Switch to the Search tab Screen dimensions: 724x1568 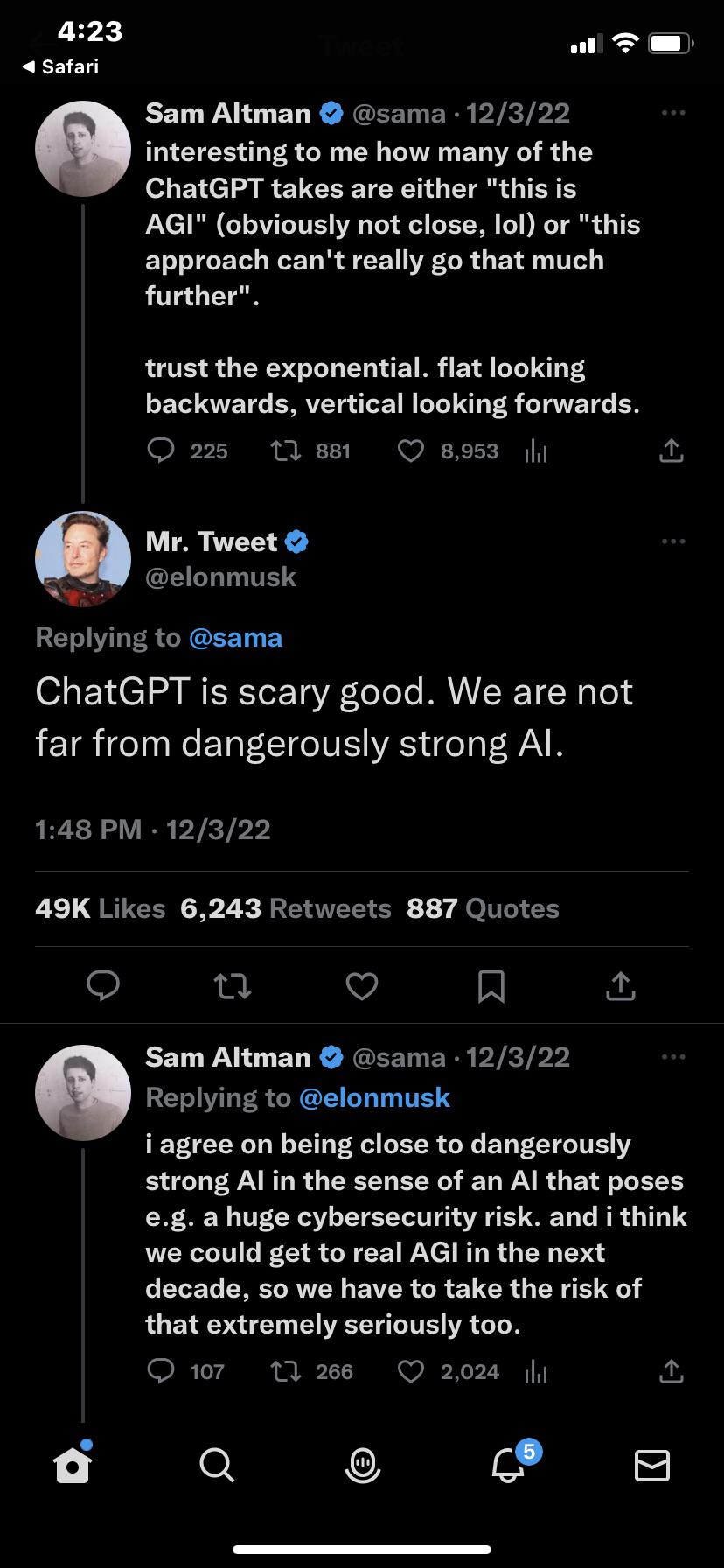[217, 1464]
